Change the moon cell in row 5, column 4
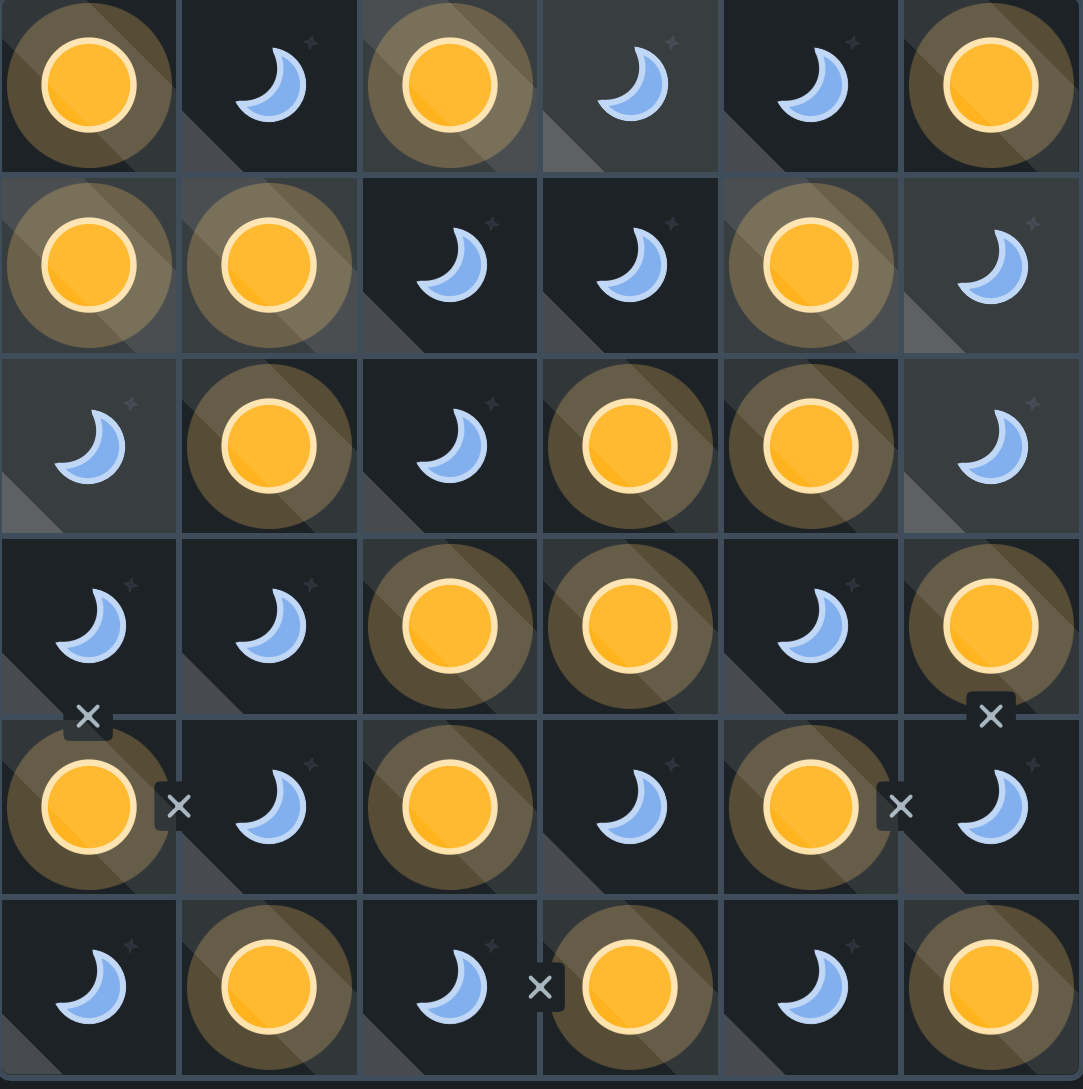The width and height of the screenshot is (1083, 1089). 630,806
